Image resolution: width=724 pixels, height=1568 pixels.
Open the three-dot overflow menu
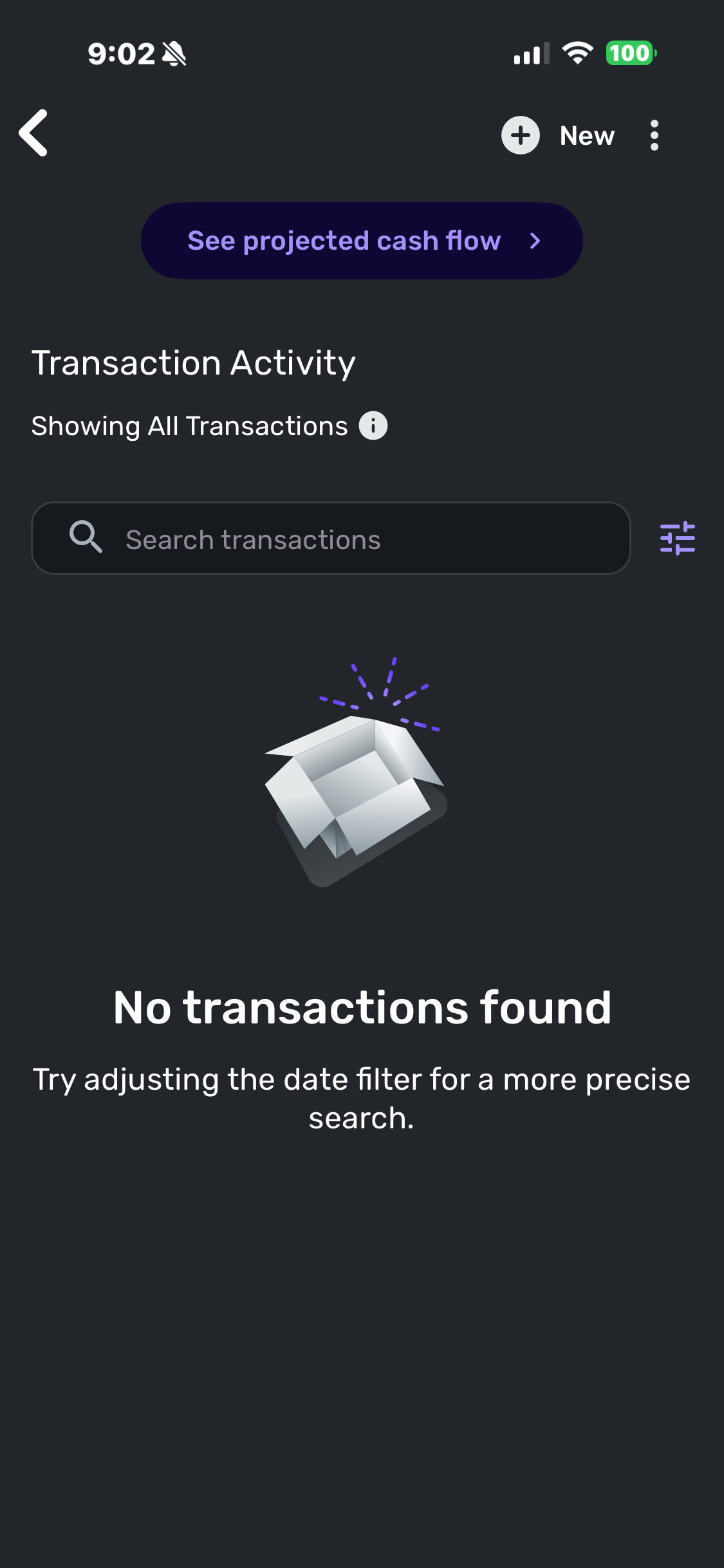[x=654, y=135]
